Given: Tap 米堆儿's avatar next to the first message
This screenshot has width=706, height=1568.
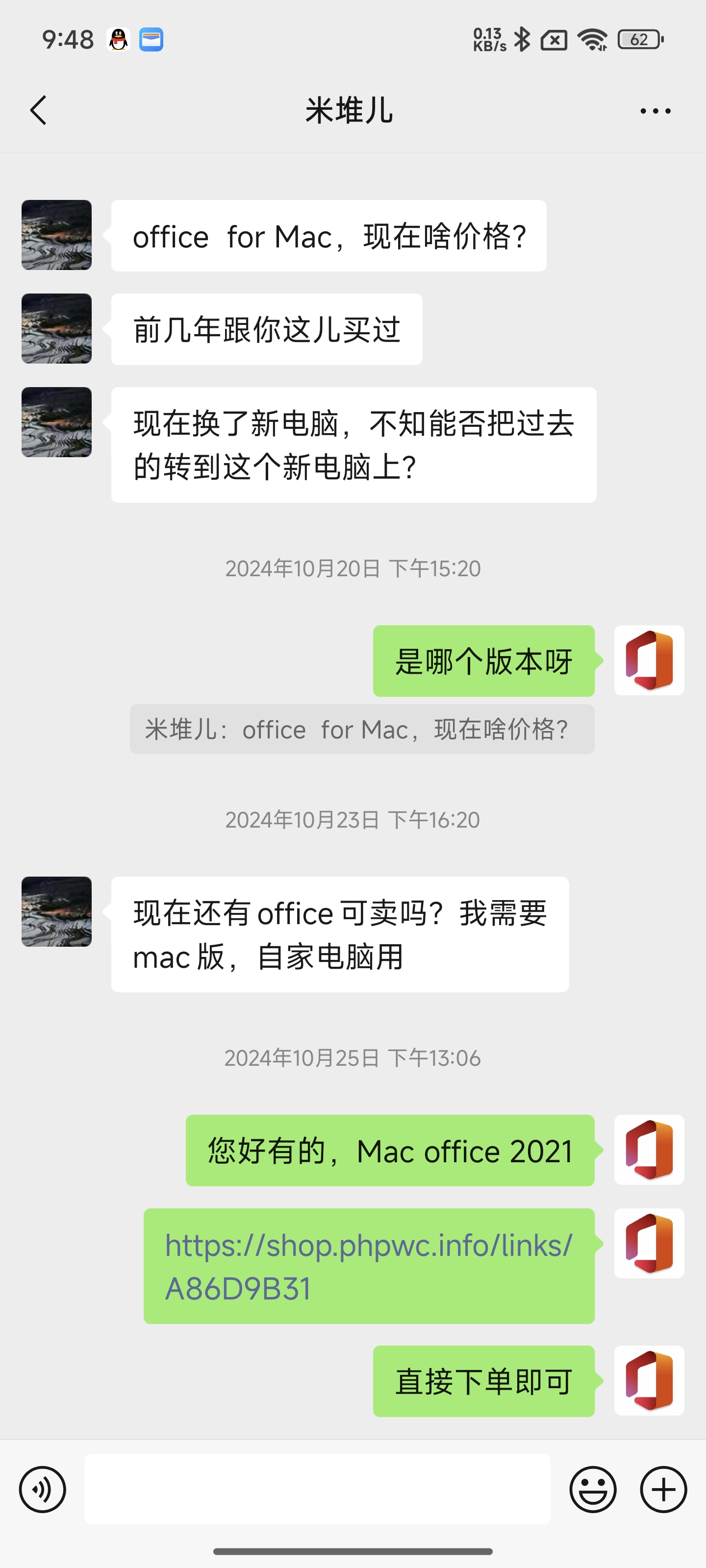Looking at the screenshot, I should (x=56, y=235).
